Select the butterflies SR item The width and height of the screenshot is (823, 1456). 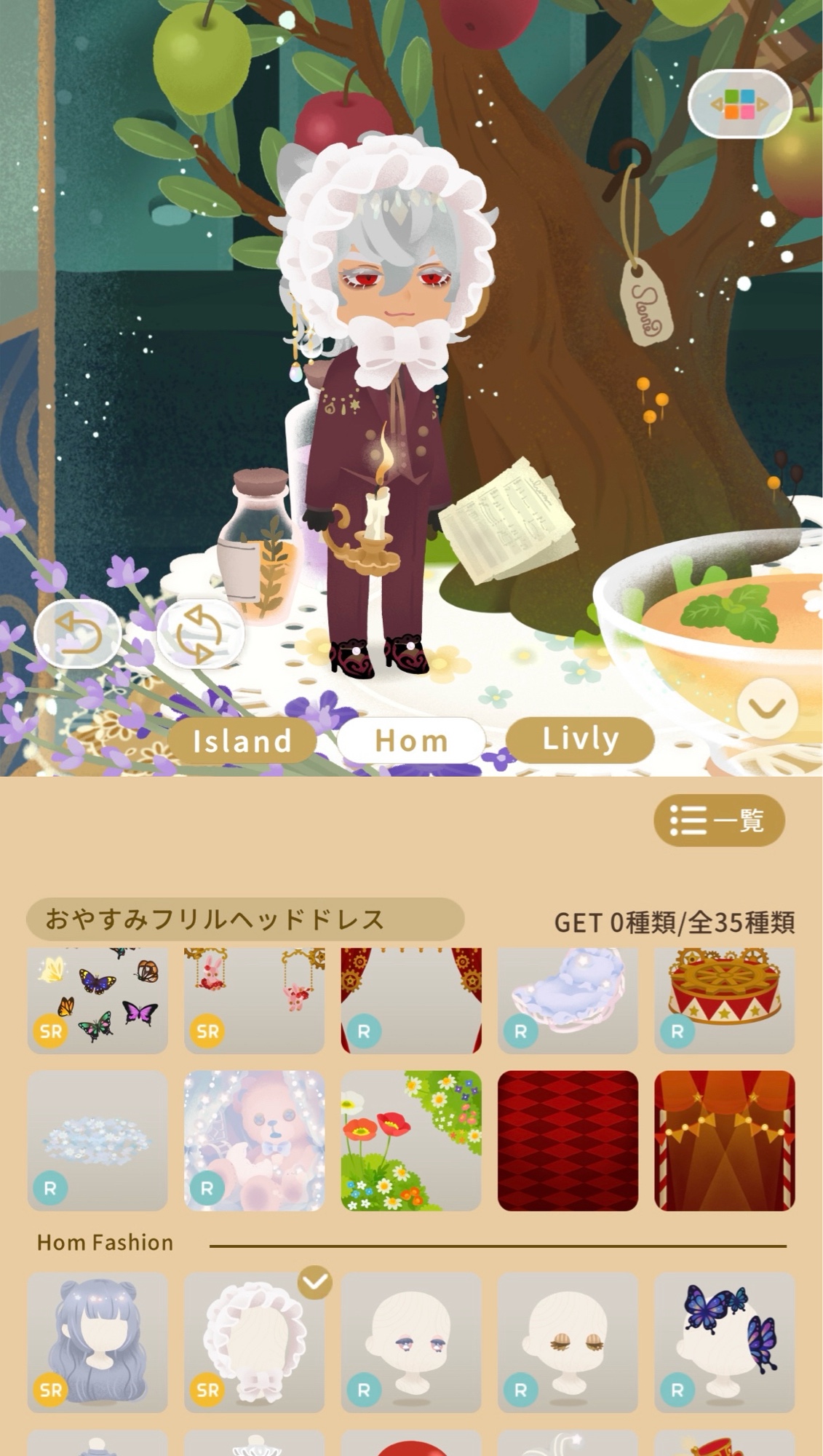tap(98, 1001)
